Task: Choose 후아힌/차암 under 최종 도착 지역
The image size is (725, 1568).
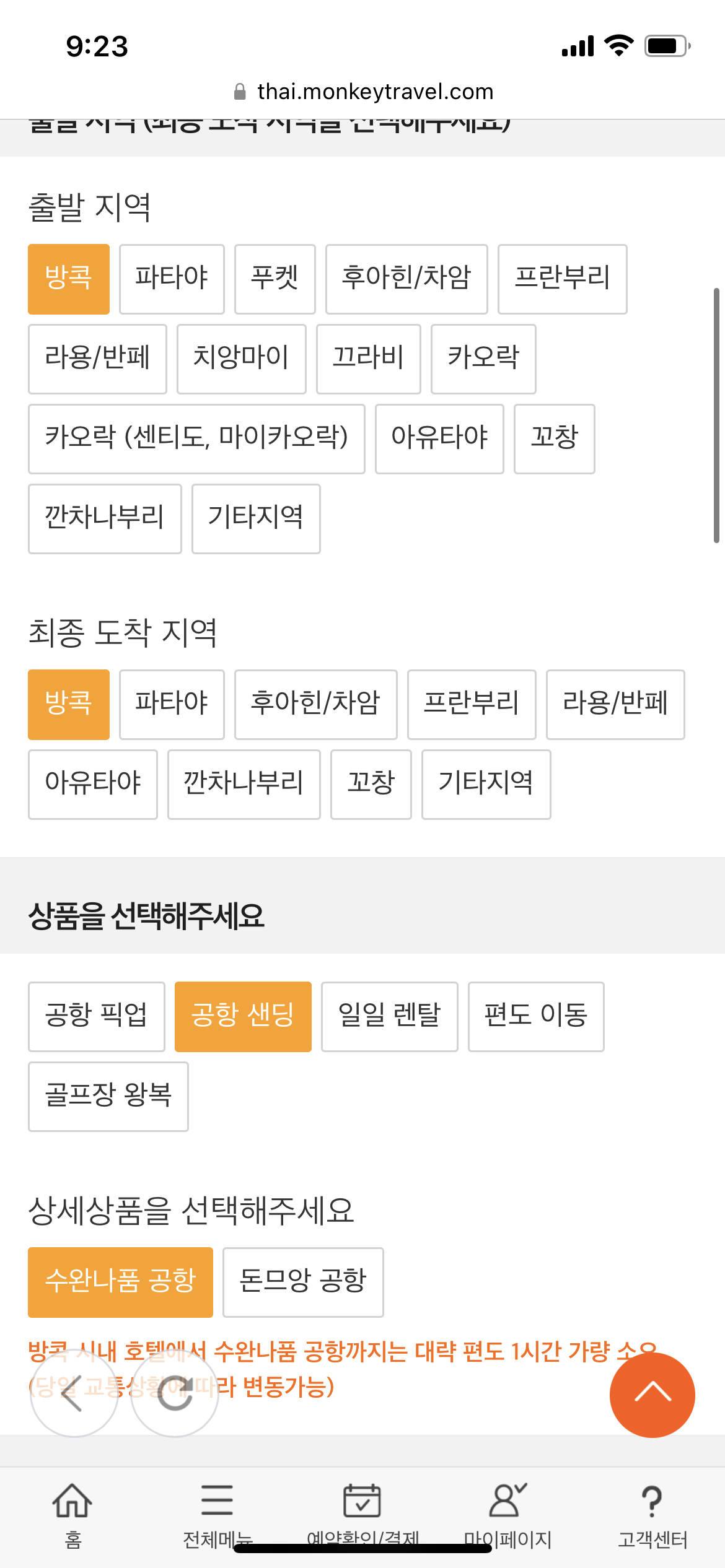Action: coord(315,705)
